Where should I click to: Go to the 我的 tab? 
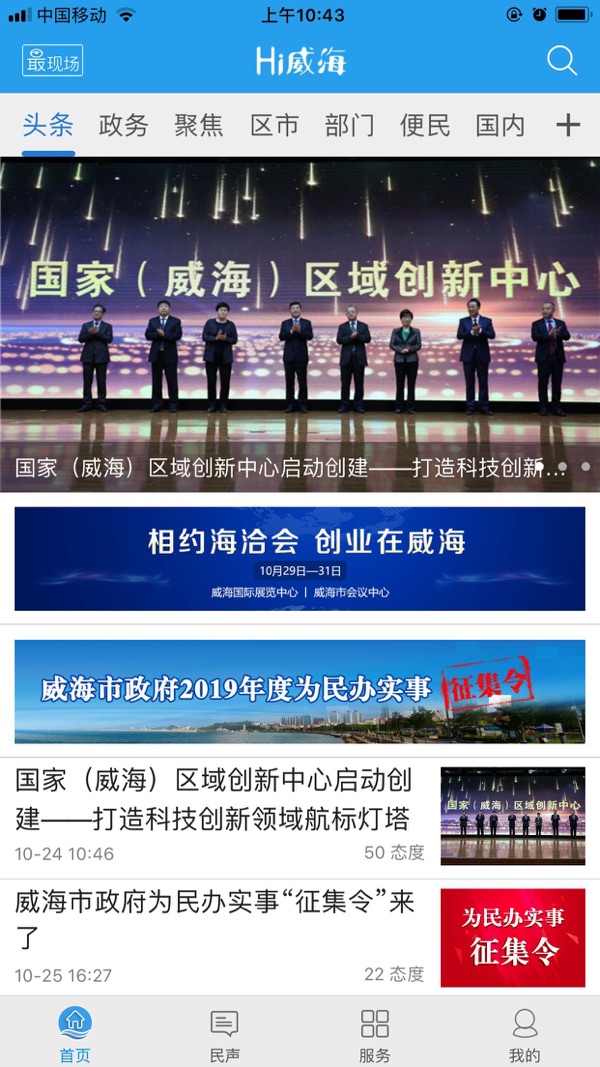coord(525,1033)
